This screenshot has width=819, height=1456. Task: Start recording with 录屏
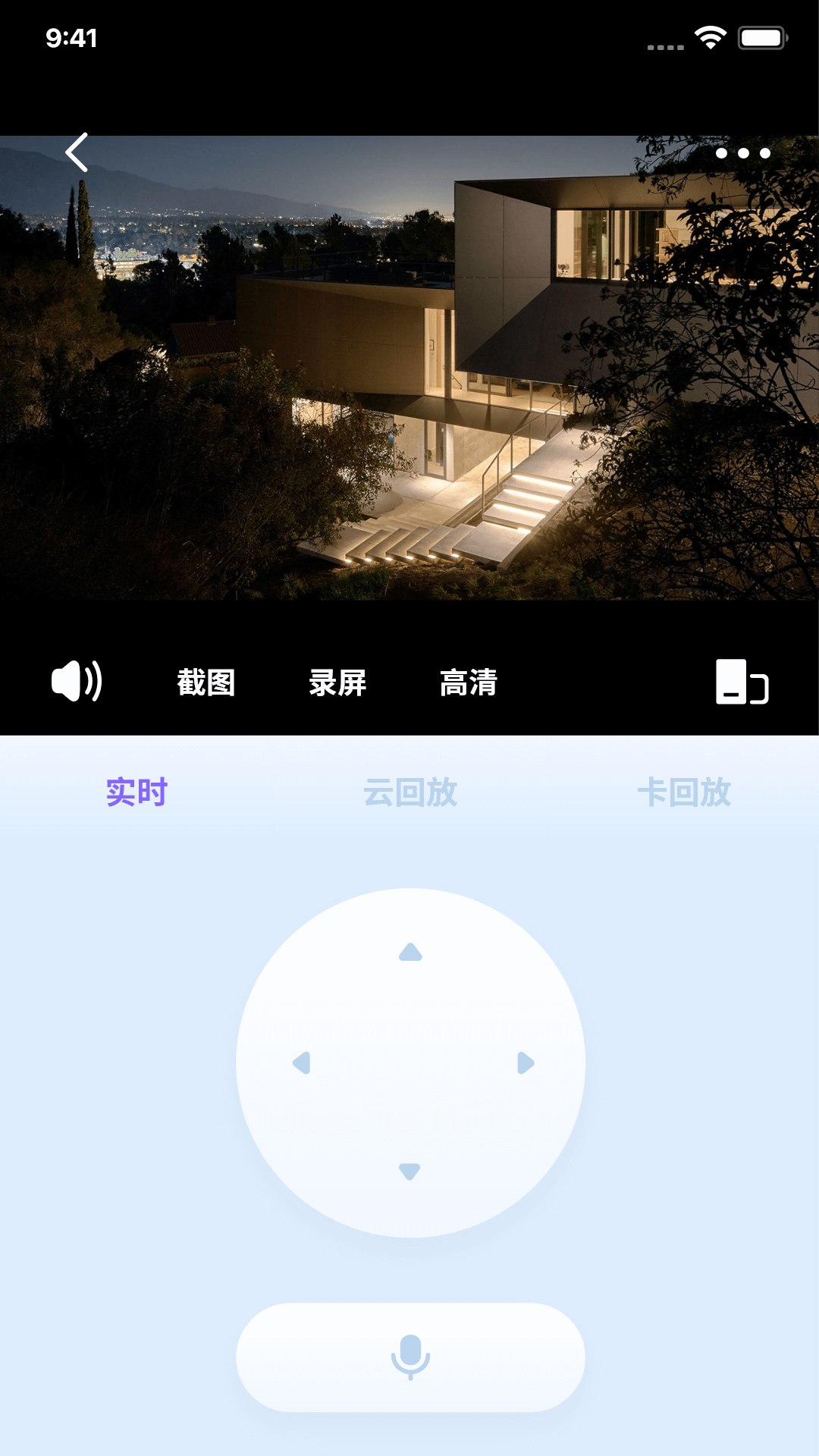[337, 682]
